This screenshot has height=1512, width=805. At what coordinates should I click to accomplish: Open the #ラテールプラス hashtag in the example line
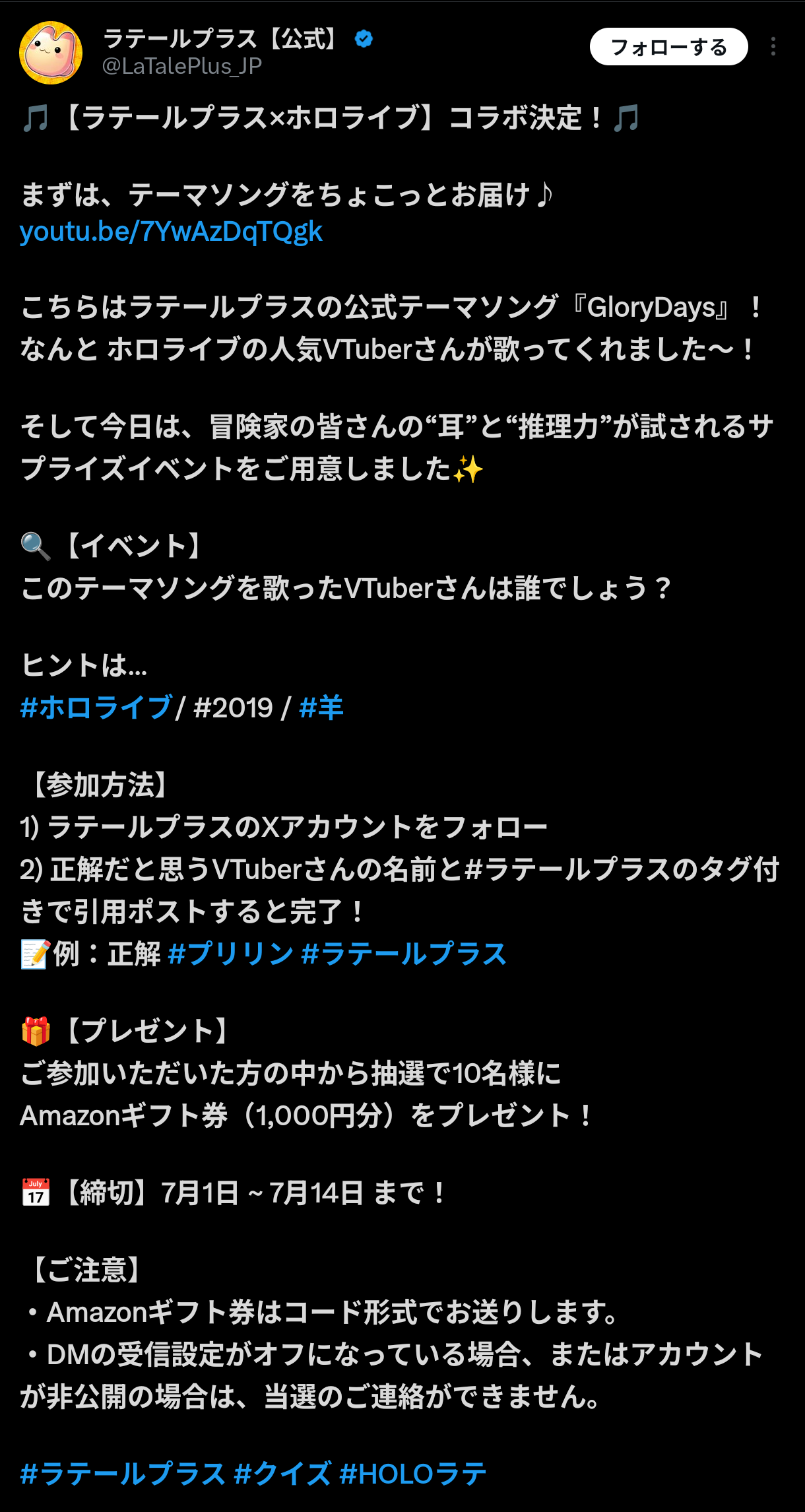click(404, 954)
